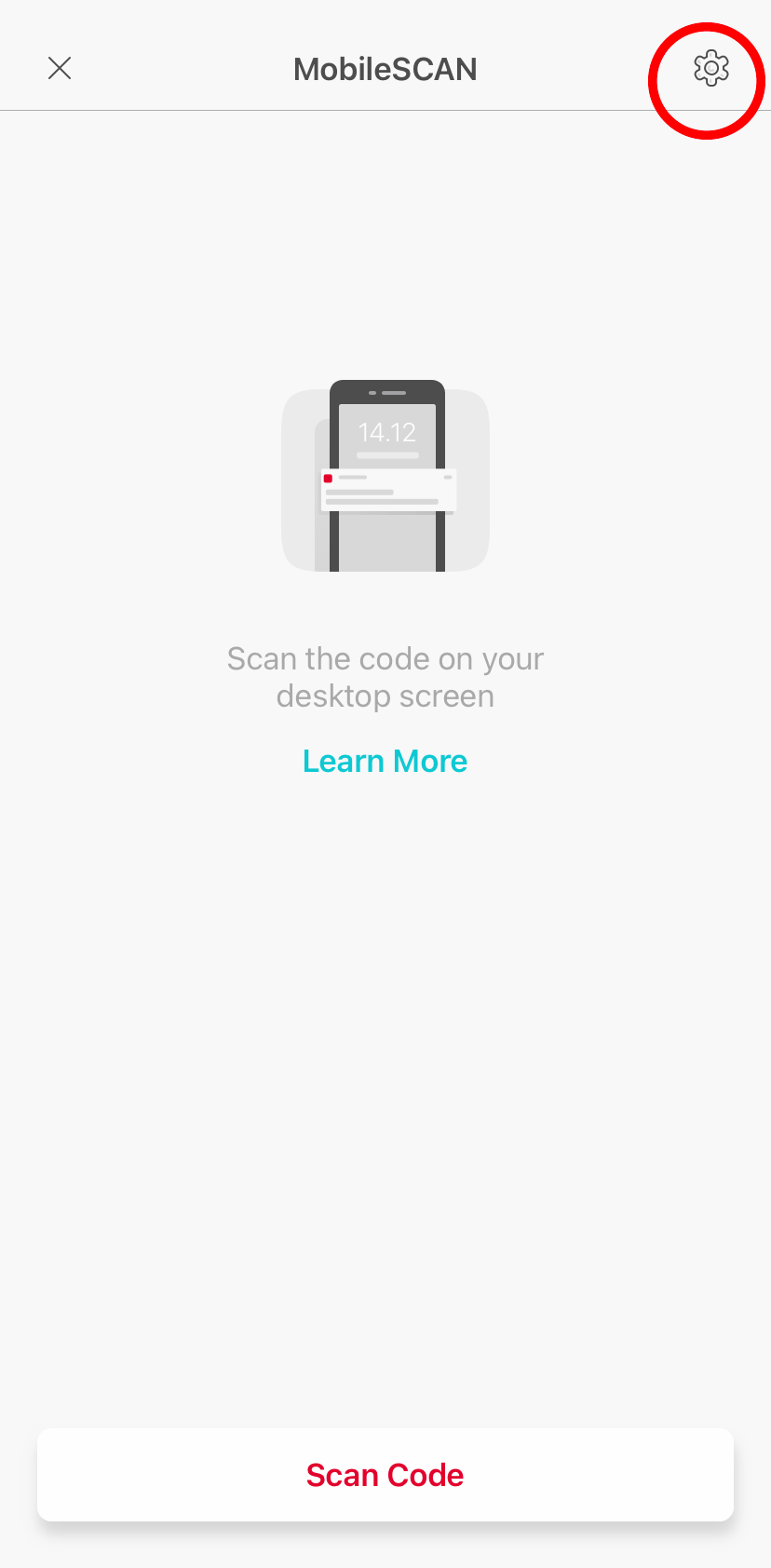
Task: Tap the Scan Code button
Action: click(385, 1475)
